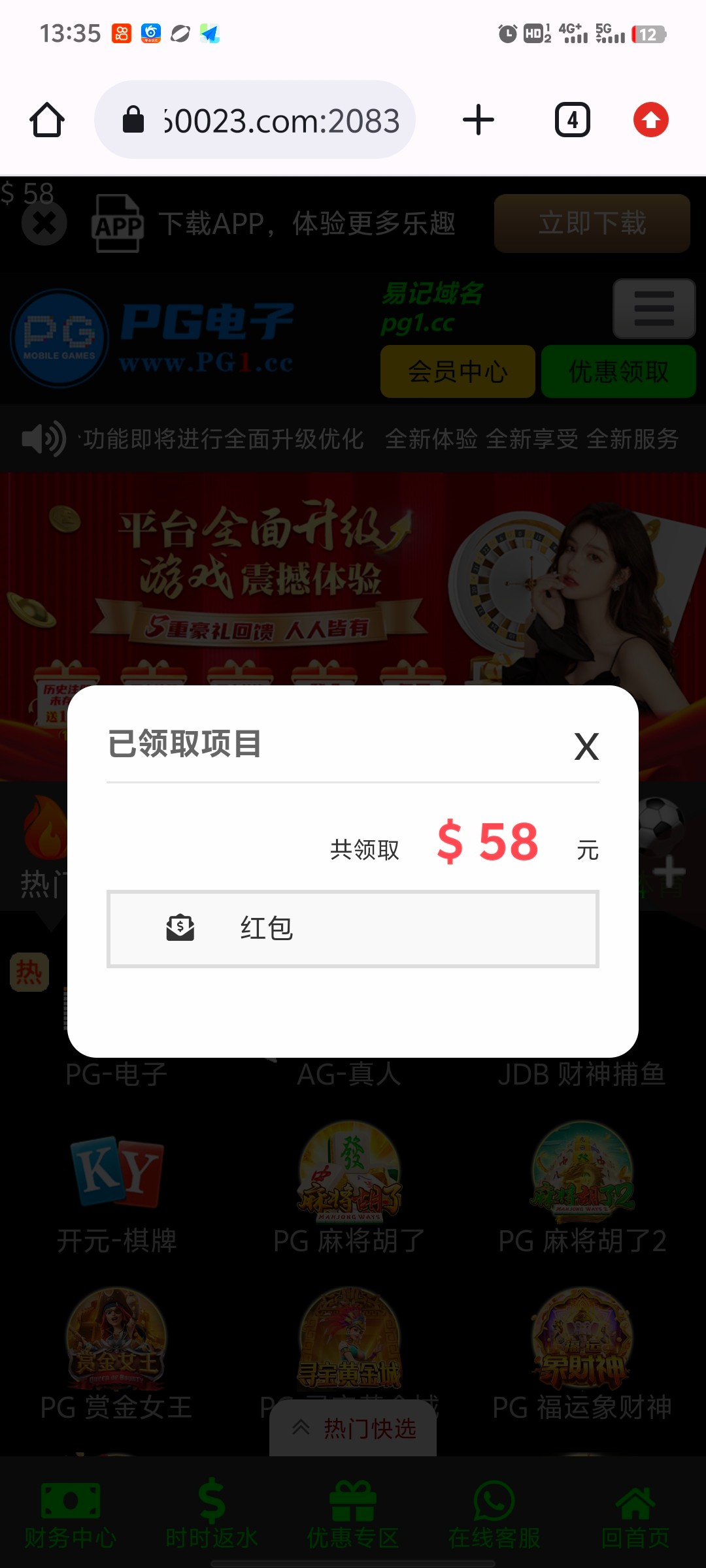The width and height of the screenshot is (706, 1568).
Task: Tap the red upload arrow icon
Action: click(650, 120)
